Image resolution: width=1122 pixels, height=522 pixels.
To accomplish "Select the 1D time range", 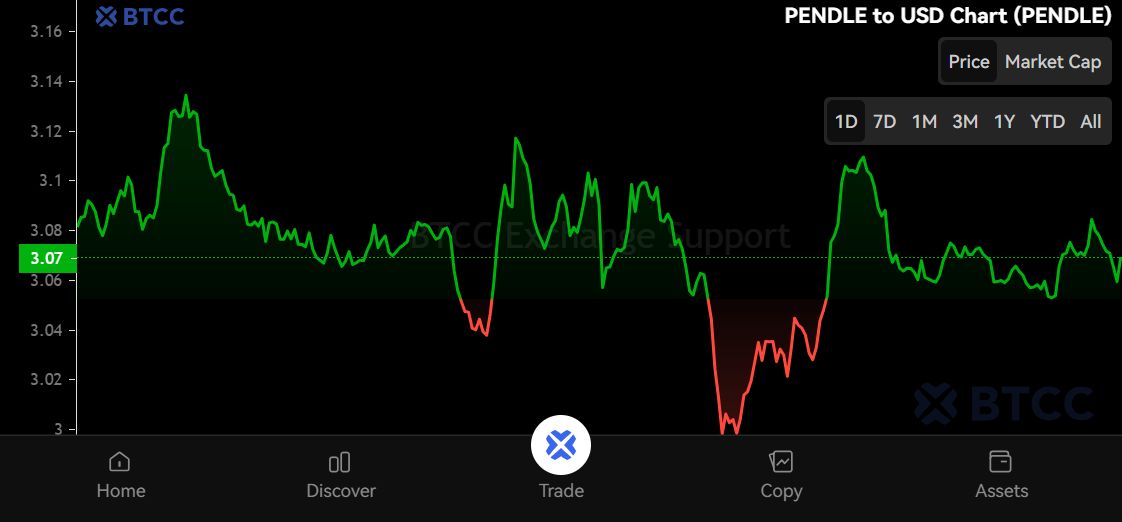I will (846, 121).
